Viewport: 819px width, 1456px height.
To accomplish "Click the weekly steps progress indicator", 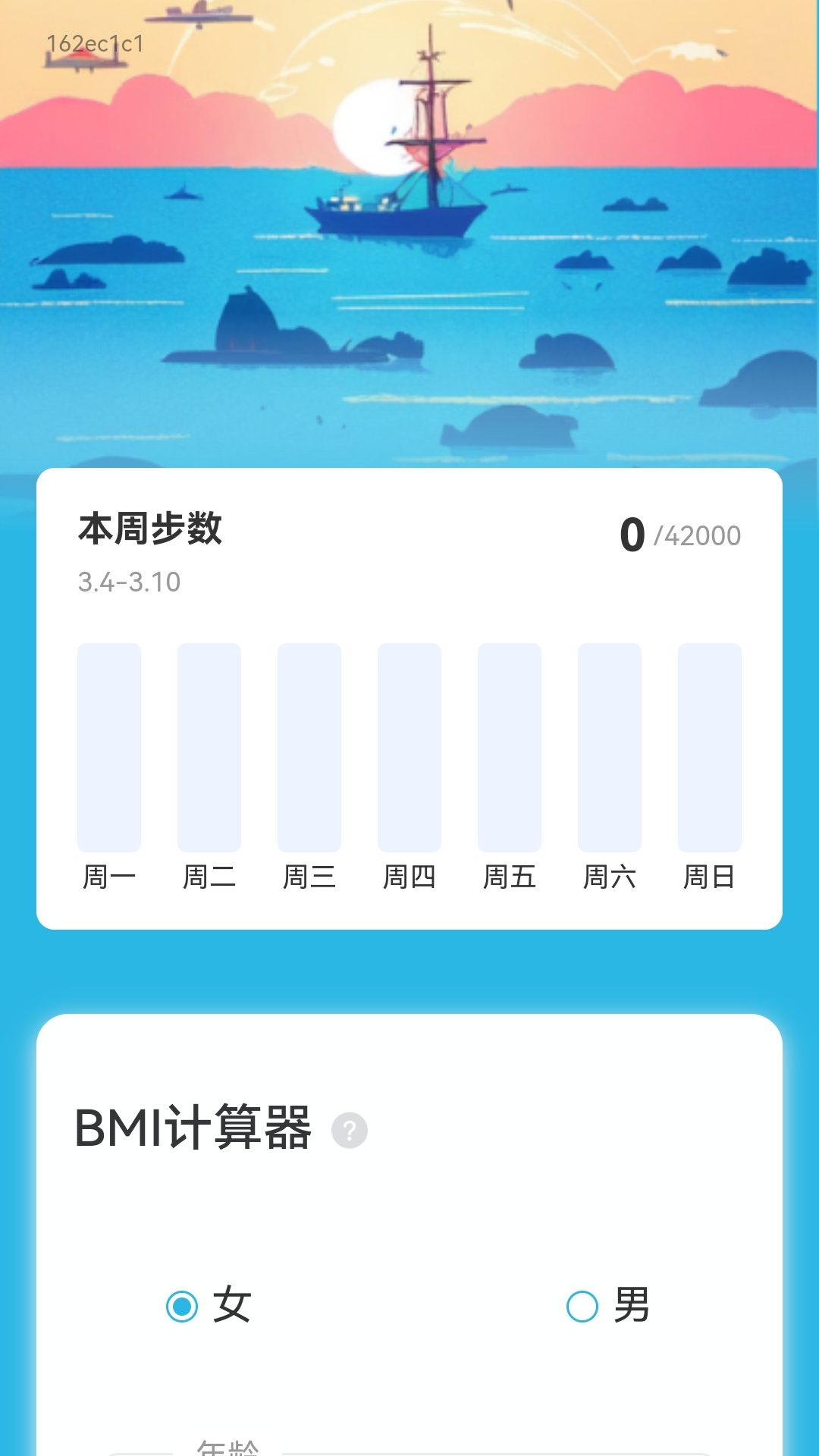I will click(x=680, y=535).
